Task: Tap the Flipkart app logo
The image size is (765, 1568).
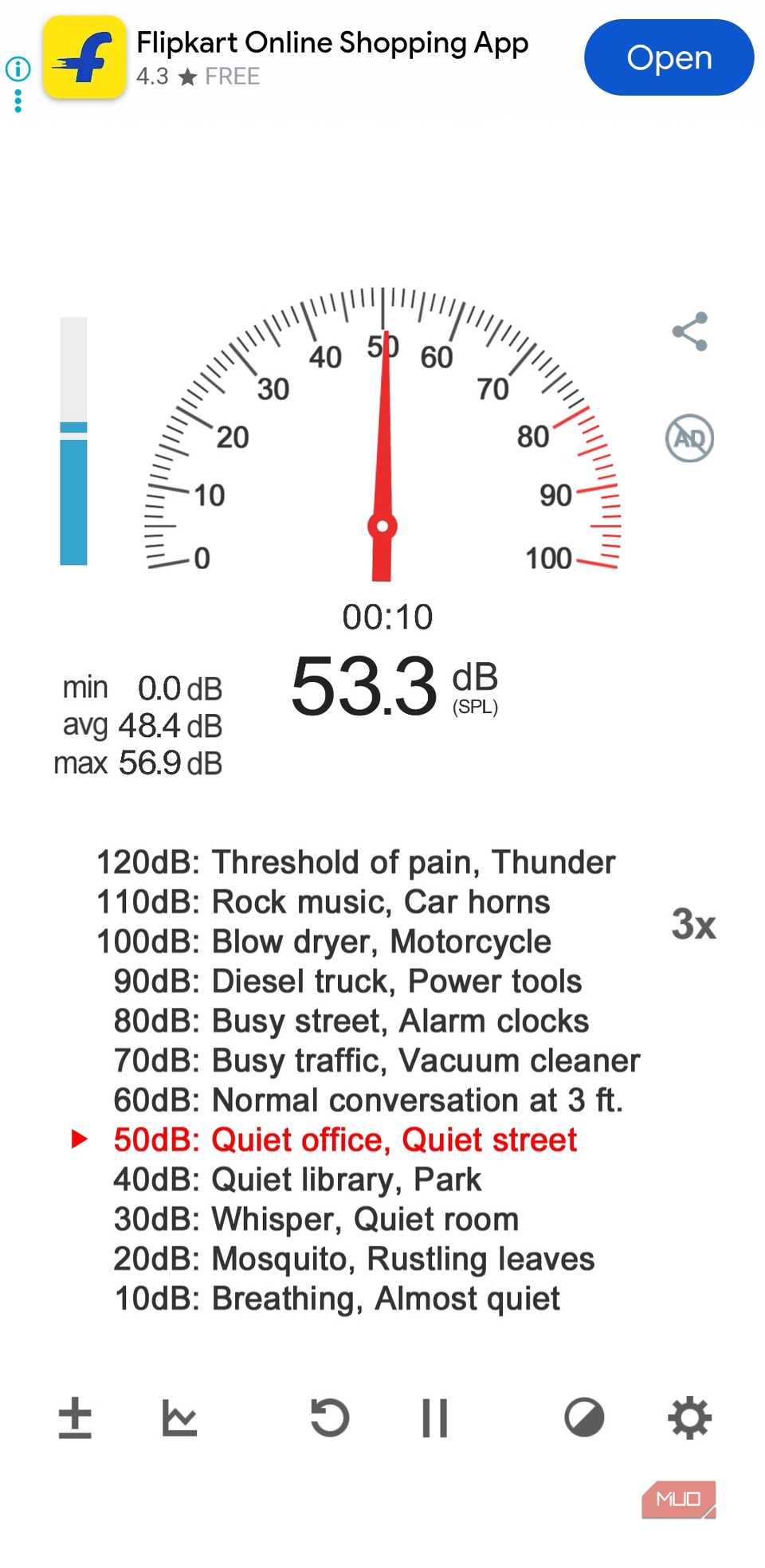Action: coord(83,56)
